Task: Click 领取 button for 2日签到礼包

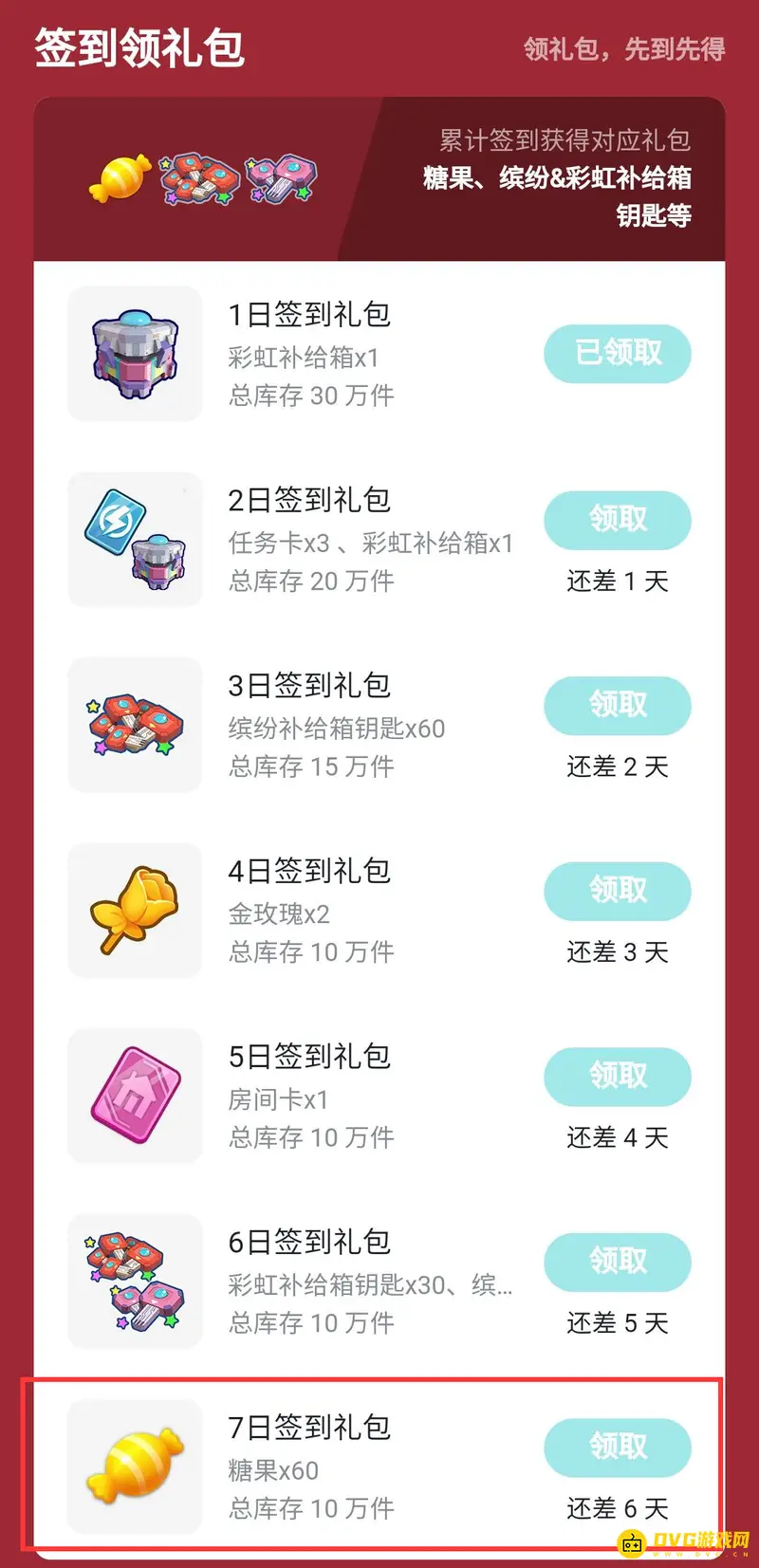Action: (x=617, y=520)
